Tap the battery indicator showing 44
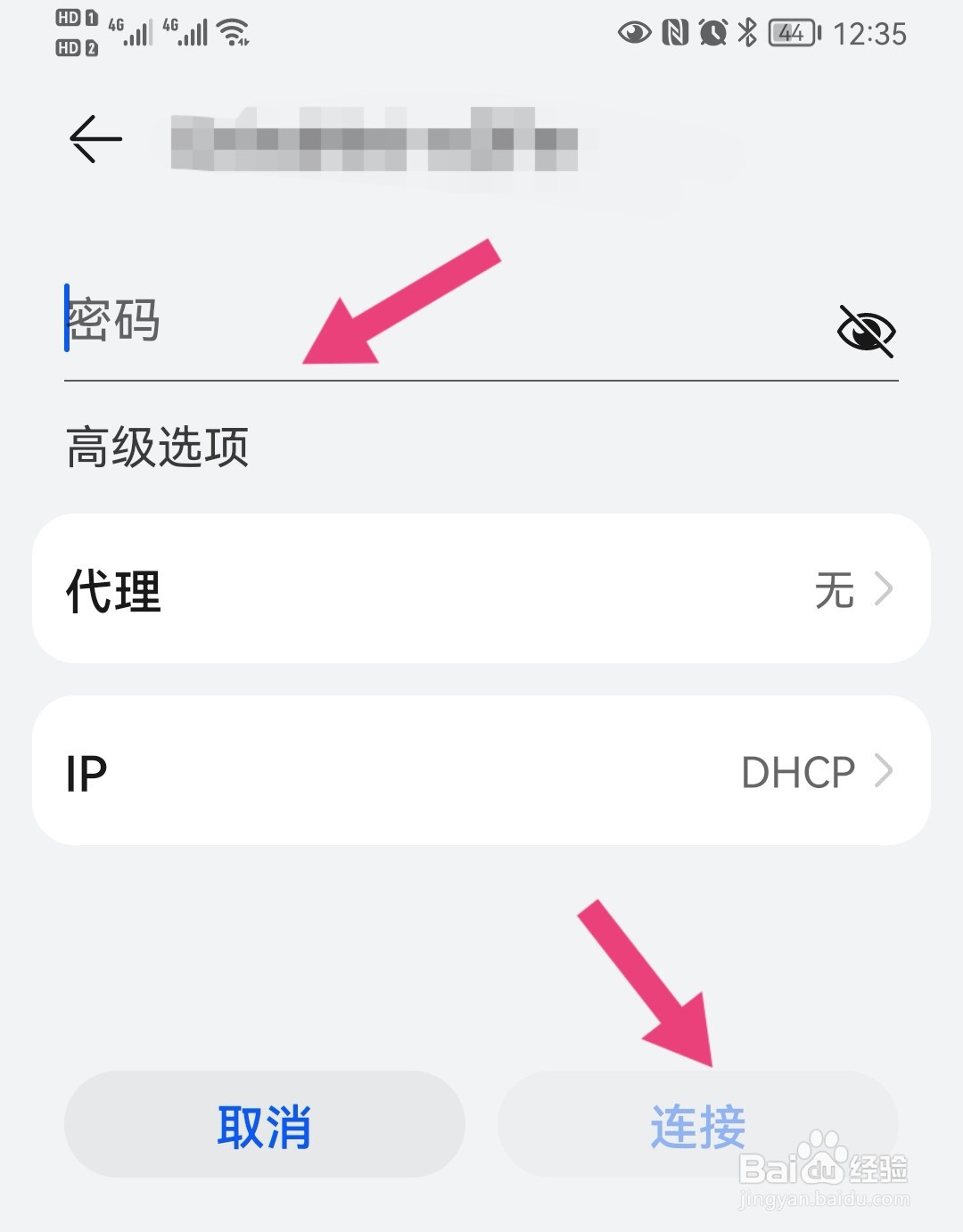The width and height of the screenshot is (963, 1232). pos(792,30)
